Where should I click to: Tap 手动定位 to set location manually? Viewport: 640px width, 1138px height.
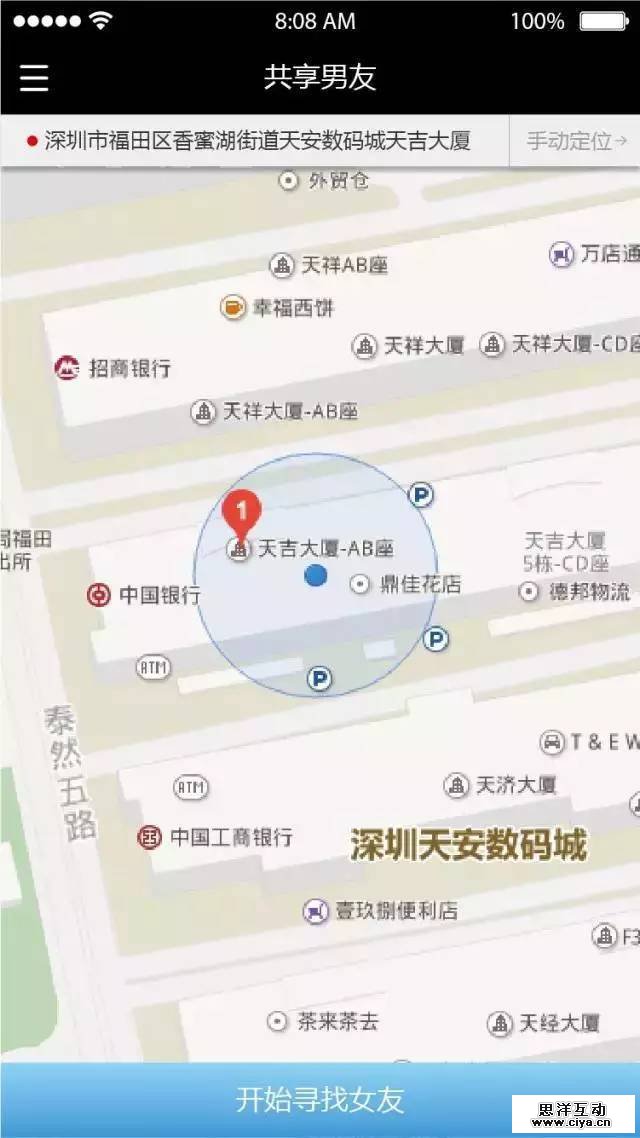[576, 141]
